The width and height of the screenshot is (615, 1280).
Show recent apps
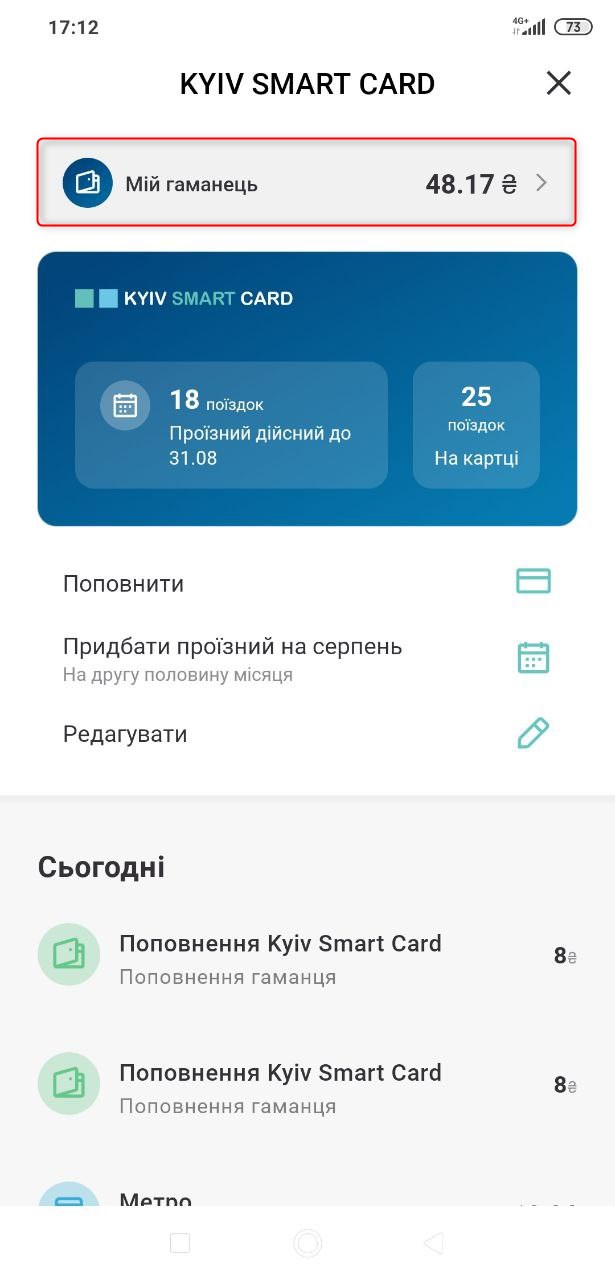tap(180, 1243)
